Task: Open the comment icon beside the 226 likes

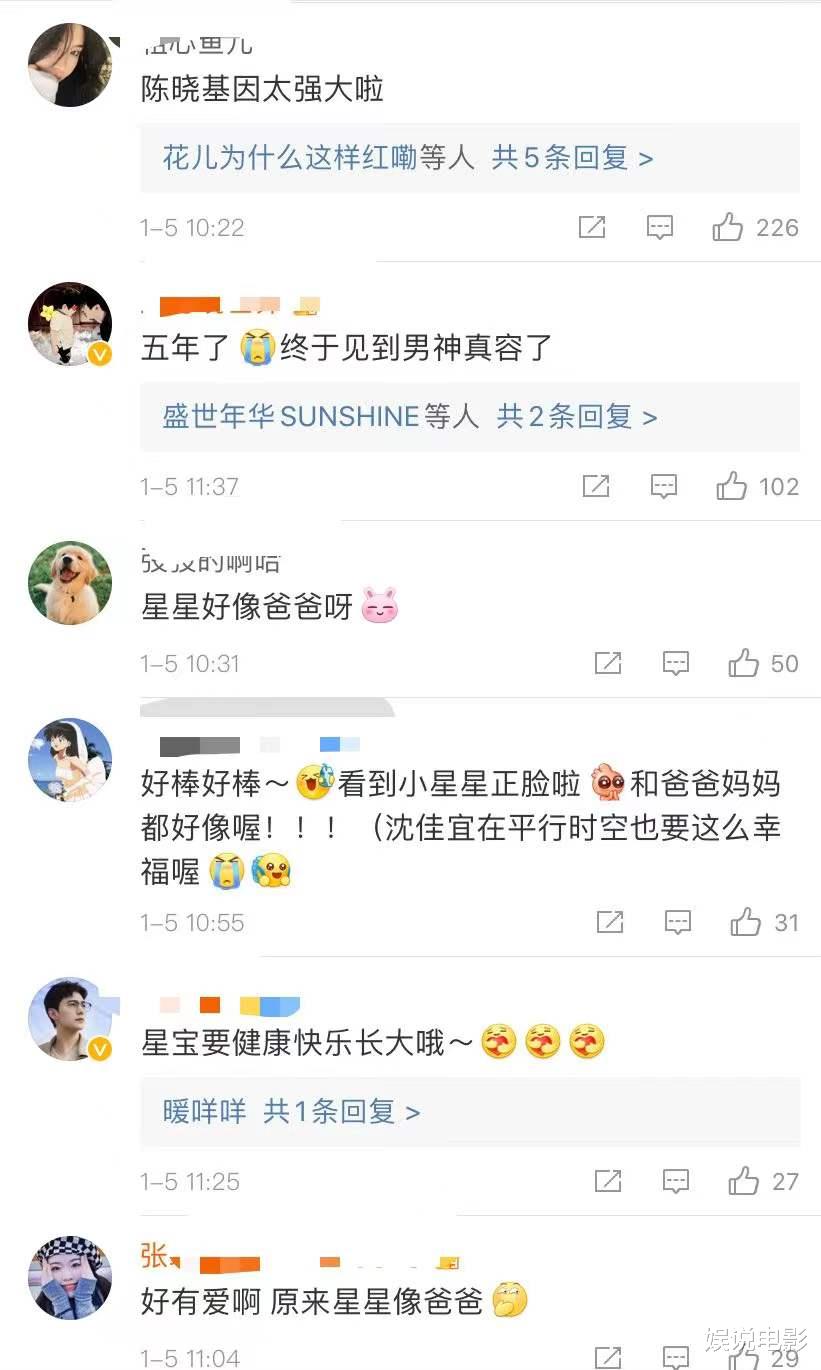Action: [659, 227]
